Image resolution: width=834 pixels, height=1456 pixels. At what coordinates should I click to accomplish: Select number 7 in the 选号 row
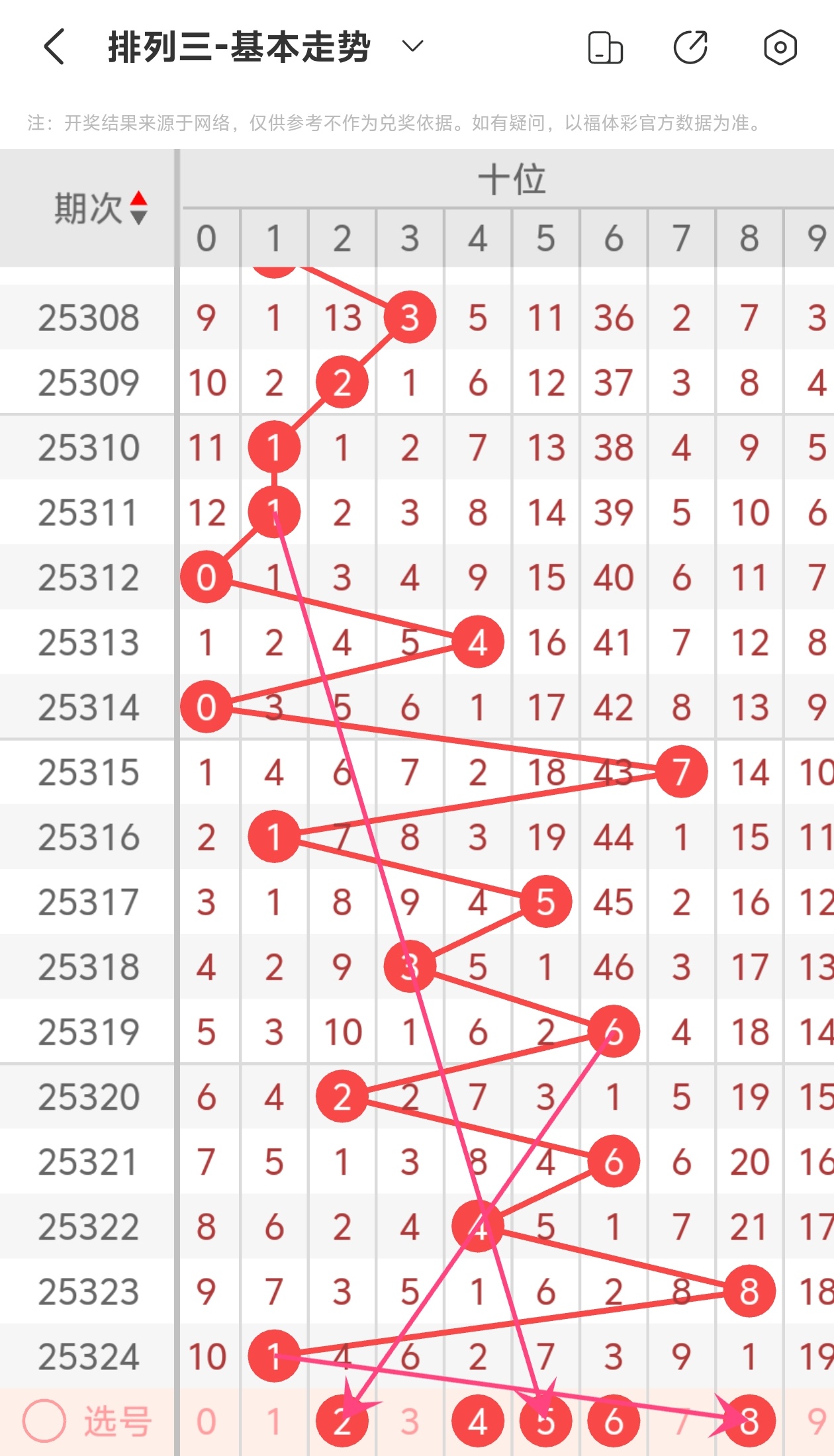(x=681, y=1422)
